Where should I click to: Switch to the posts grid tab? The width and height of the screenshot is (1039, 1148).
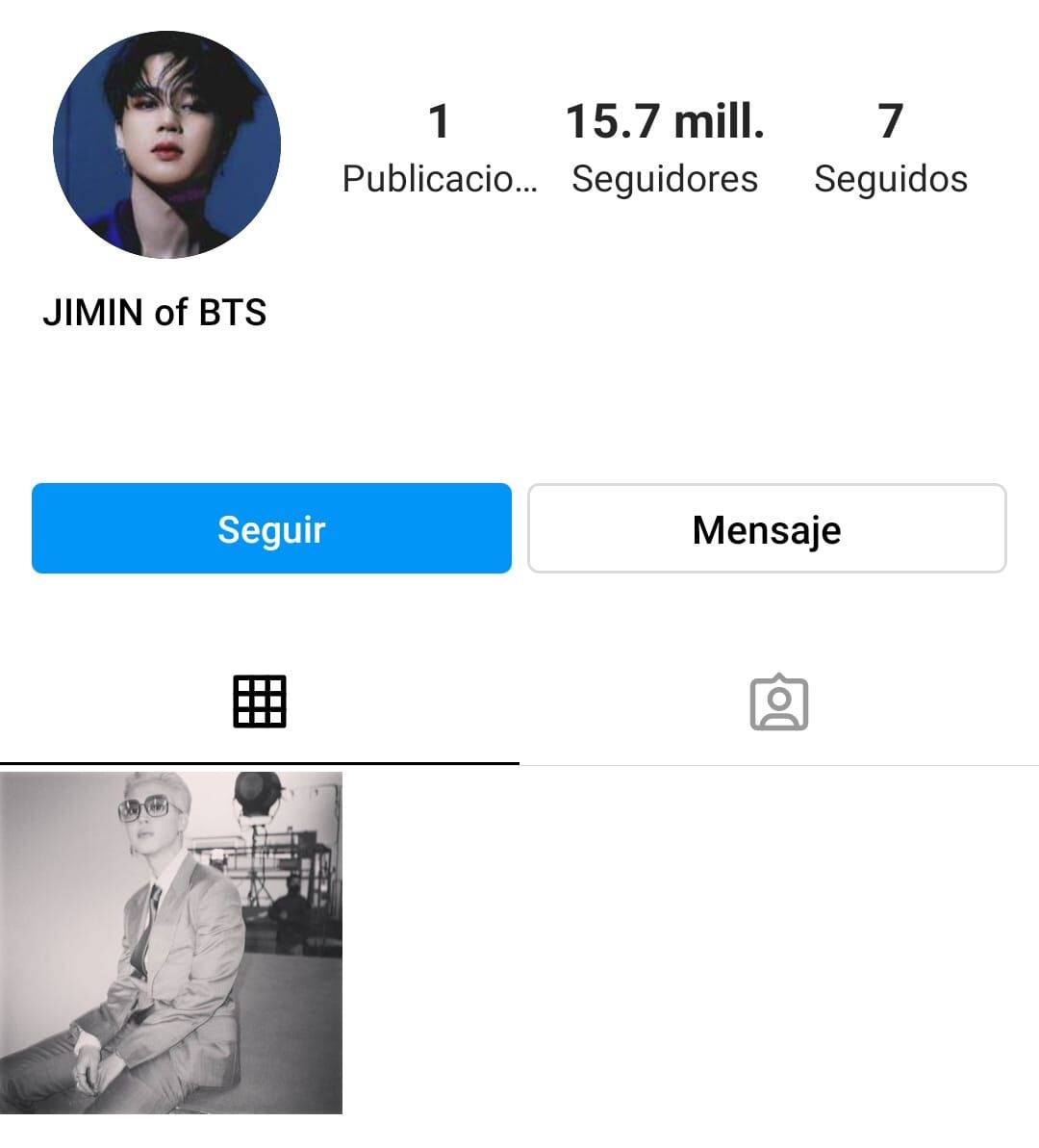point(260,702)
